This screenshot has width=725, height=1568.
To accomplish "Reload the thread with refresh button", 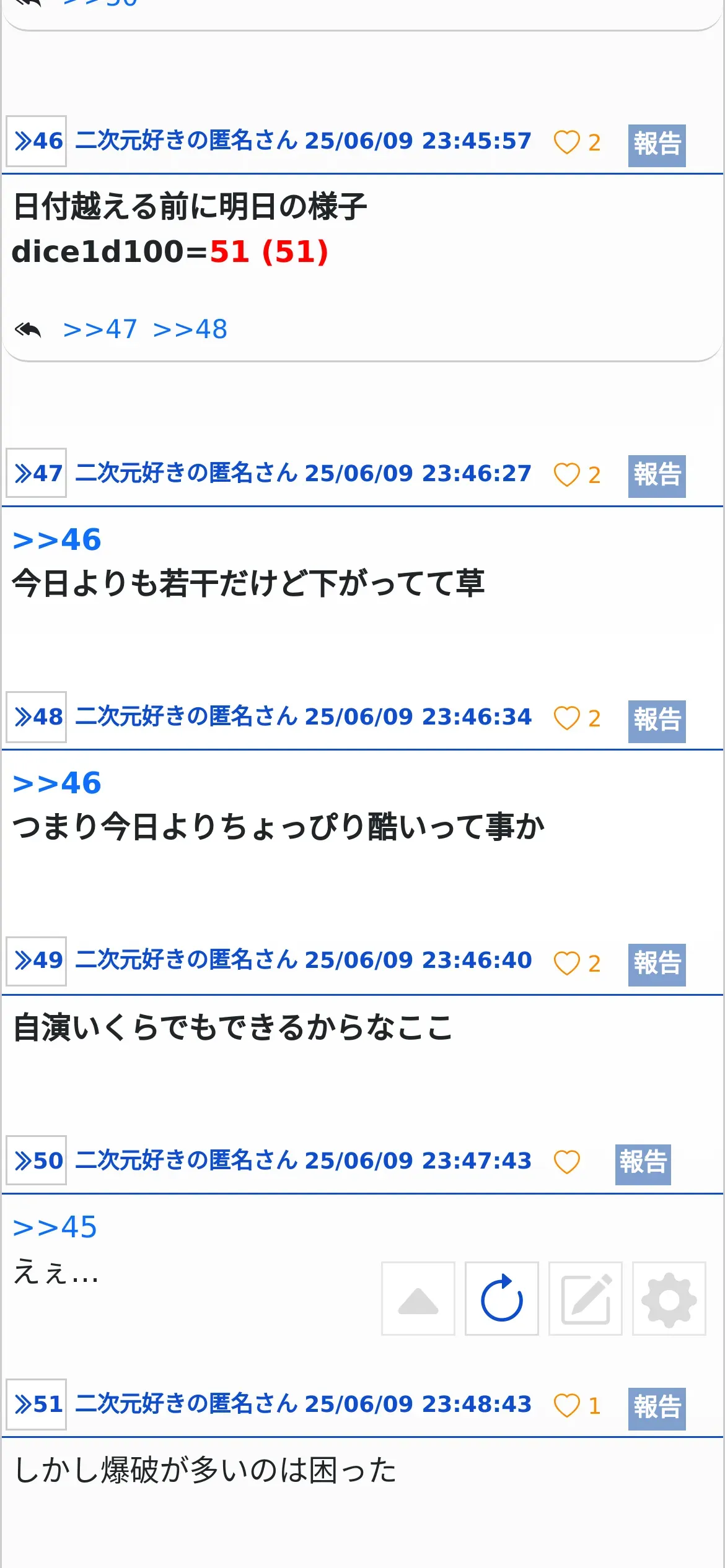I will pos(502,1299).
